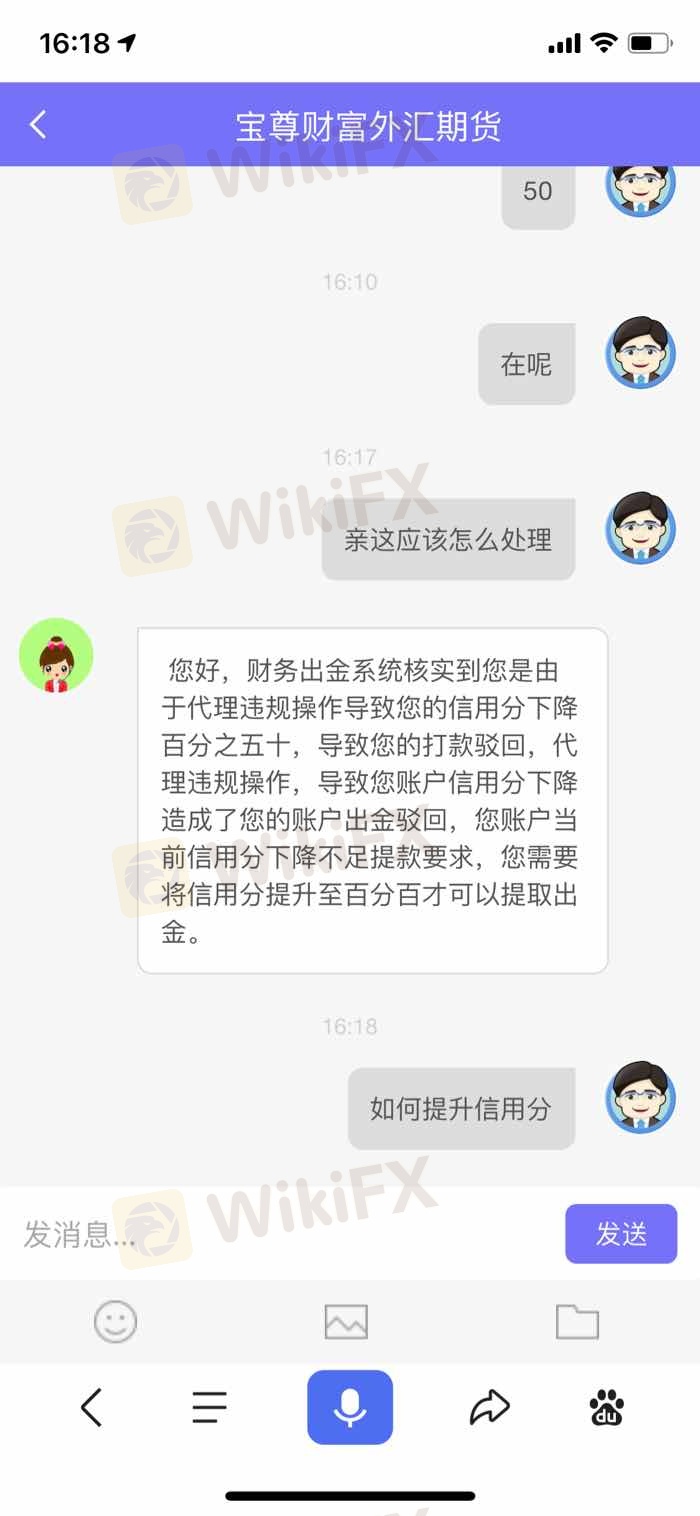Image resolution: width=700 pixels, height=1516 pixels.
Task: Share this page with the arrow icon
Action: 489,1408
